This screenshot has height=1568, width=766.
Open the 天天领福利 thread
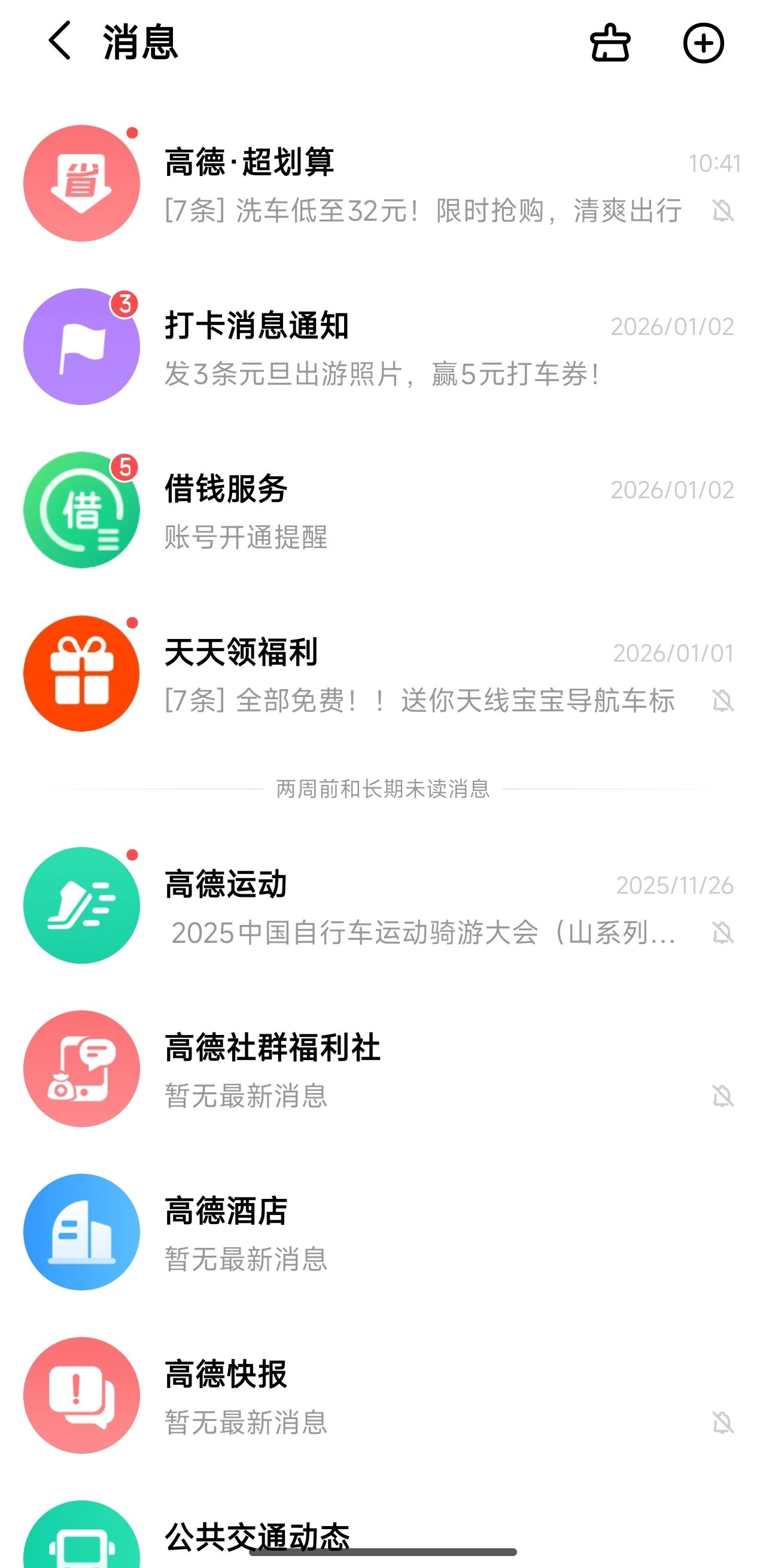coord(383,673)
